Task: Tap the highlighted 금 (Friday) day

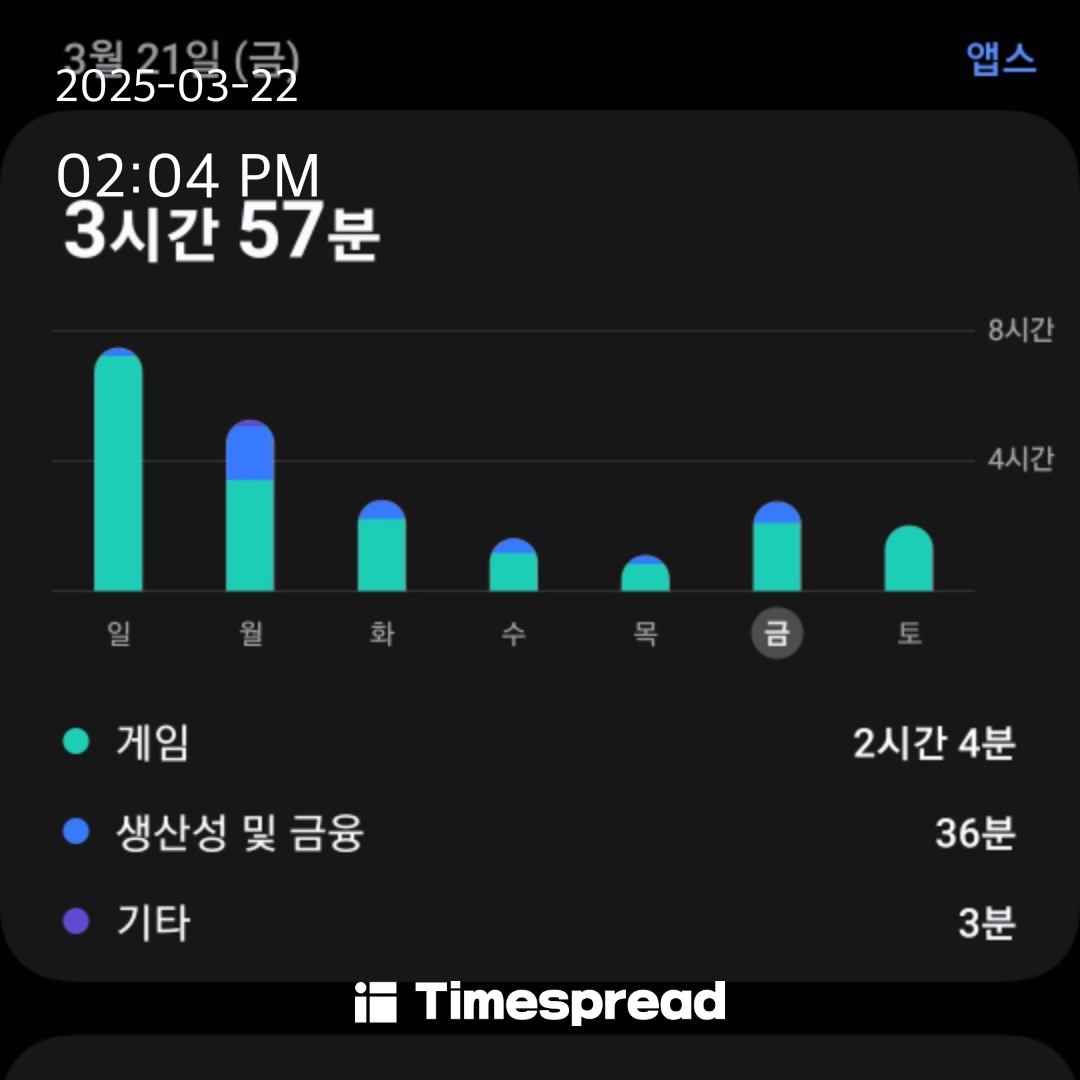Action: pyautogui.click(x=777, y=632)
